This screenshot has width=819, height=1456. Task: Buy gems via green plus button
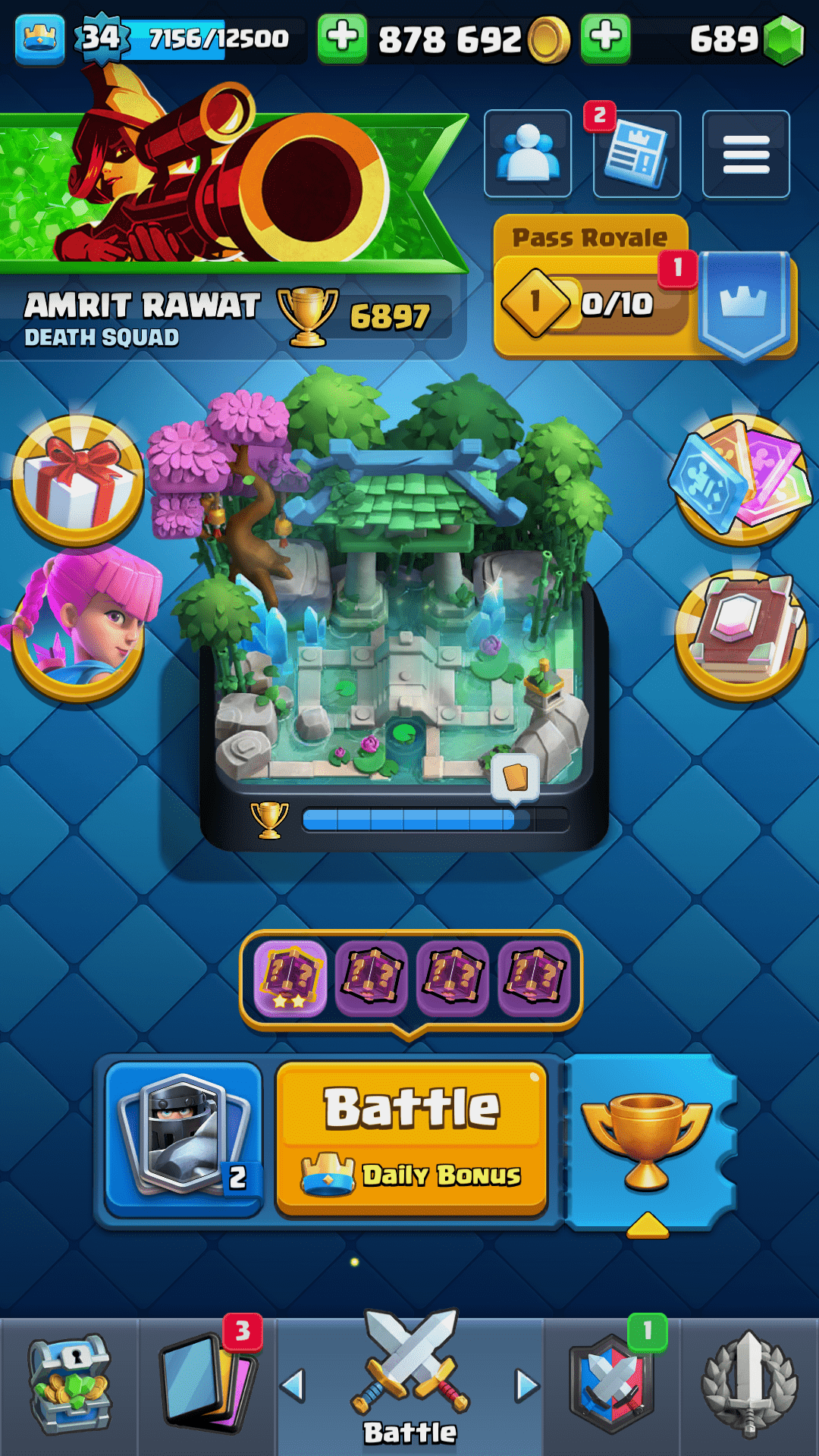[x=605, y=37]
